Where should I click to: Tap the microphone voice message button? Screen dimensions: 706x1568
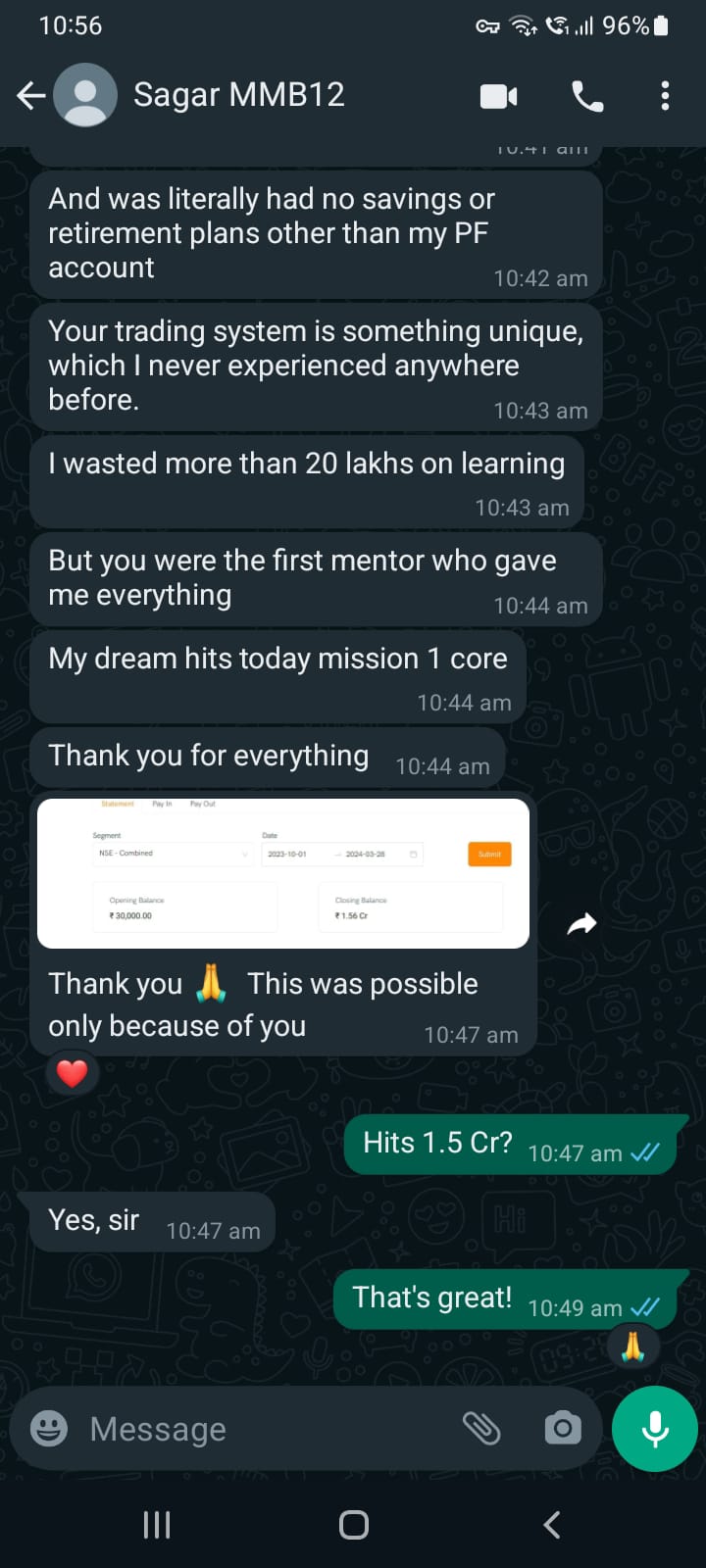(654, 1429)
